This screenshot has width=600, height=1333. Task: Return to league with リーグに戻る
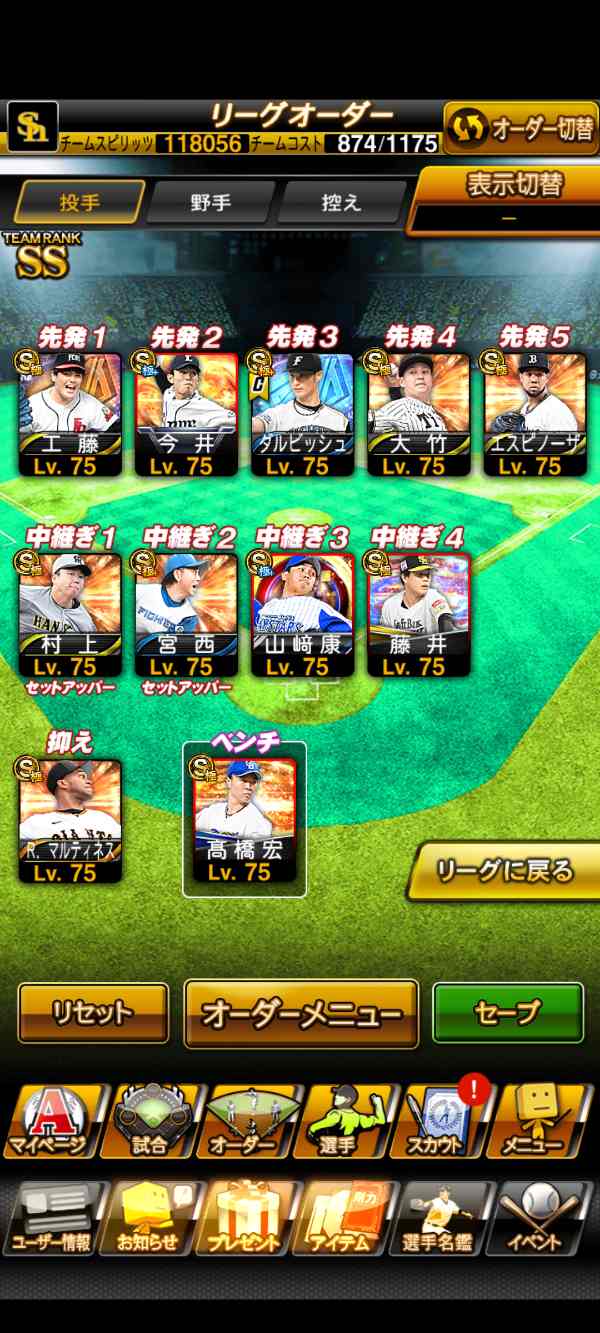(504, 871)
